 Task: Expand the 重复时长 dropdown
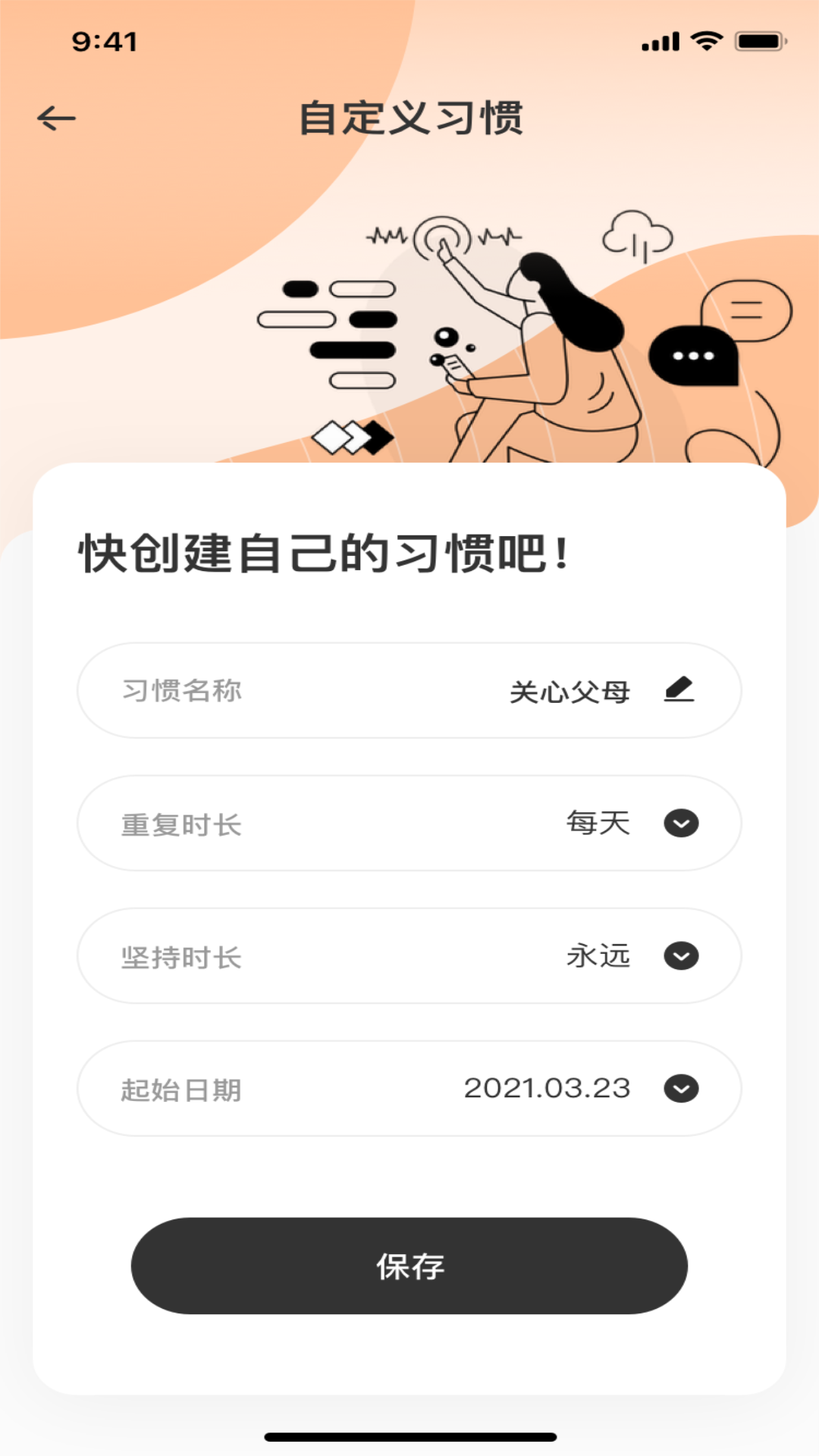[x=681, y=823]
